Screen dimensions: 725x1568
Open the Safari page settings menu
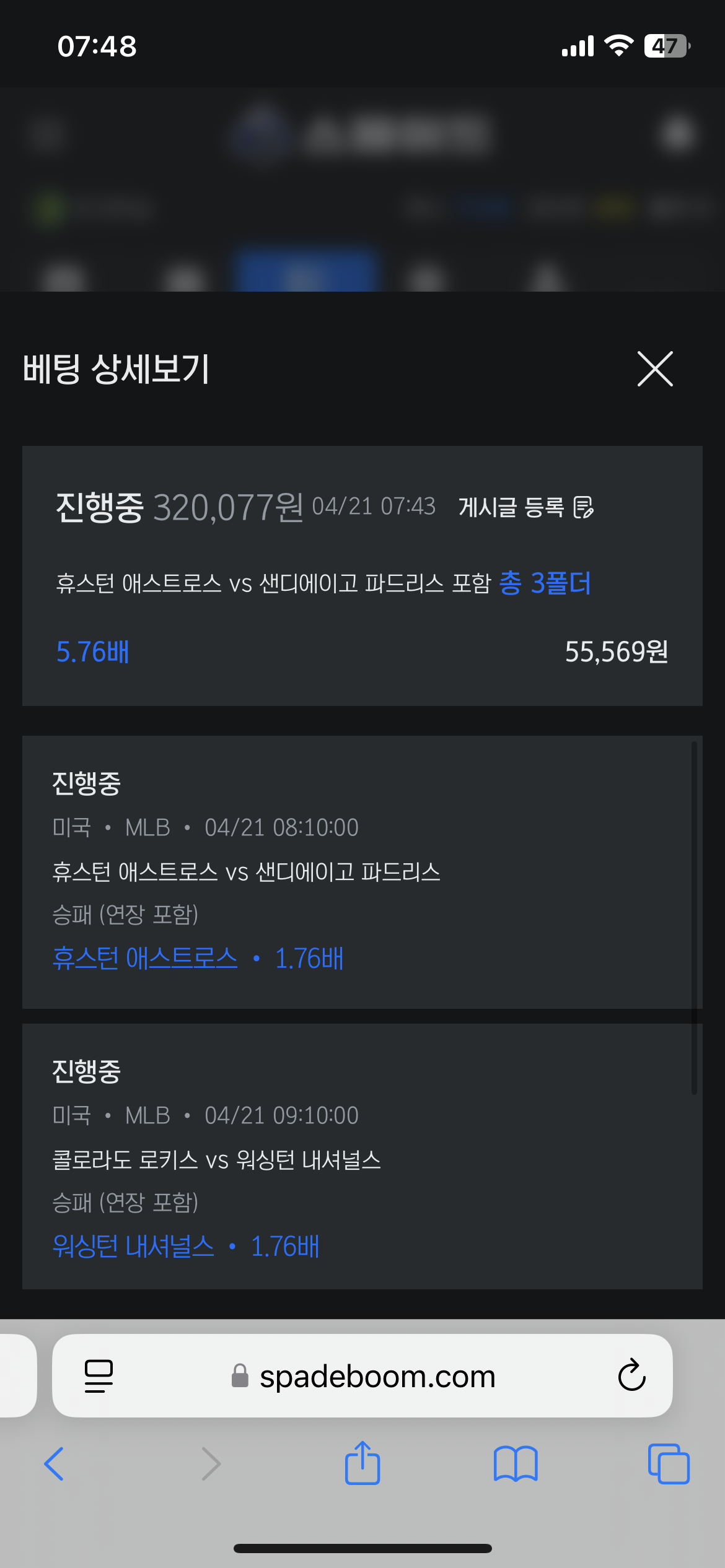point(99,1375)
